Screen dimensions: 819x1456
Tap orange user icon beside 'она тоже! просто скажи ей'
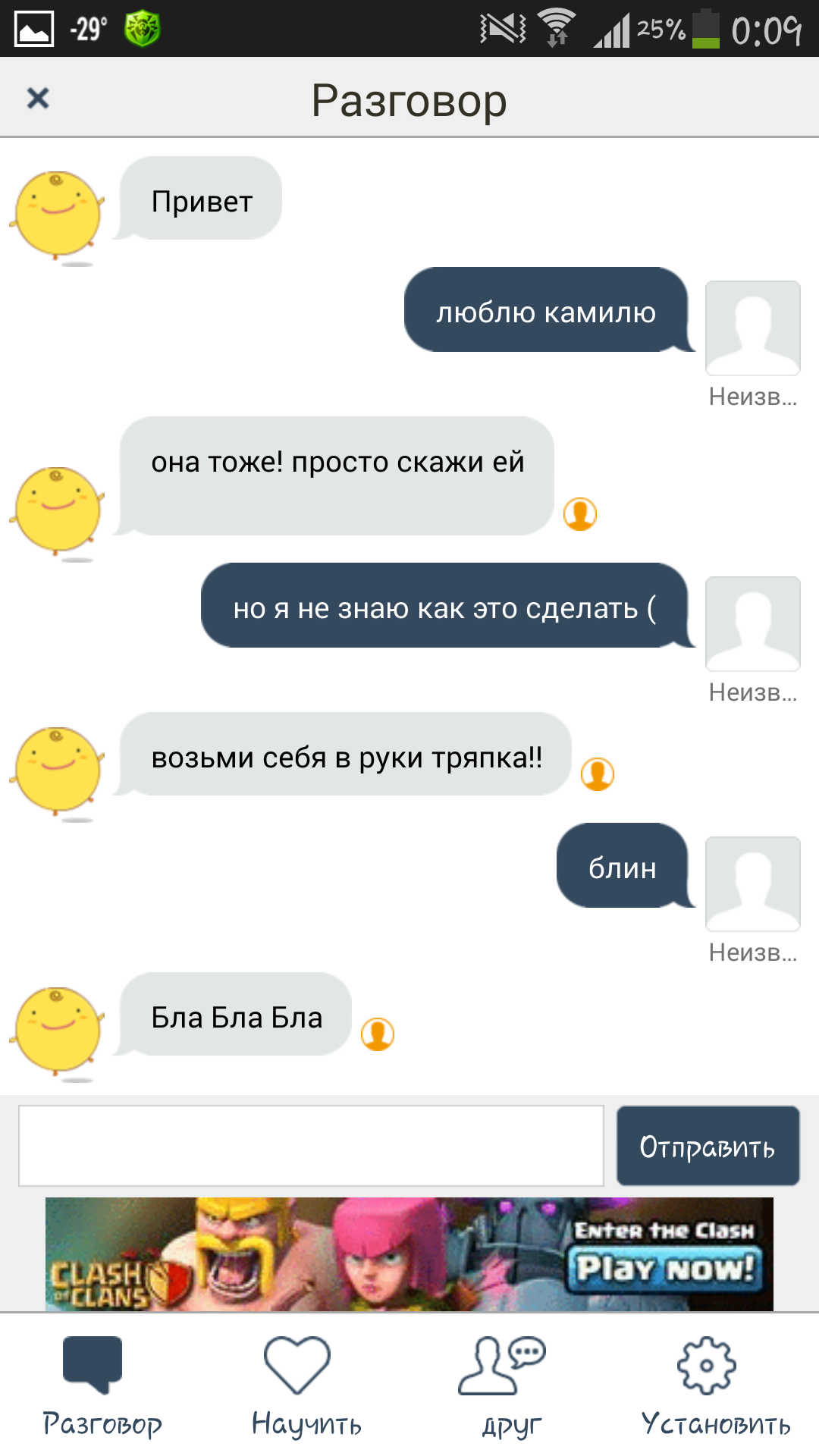coord(580,514)
